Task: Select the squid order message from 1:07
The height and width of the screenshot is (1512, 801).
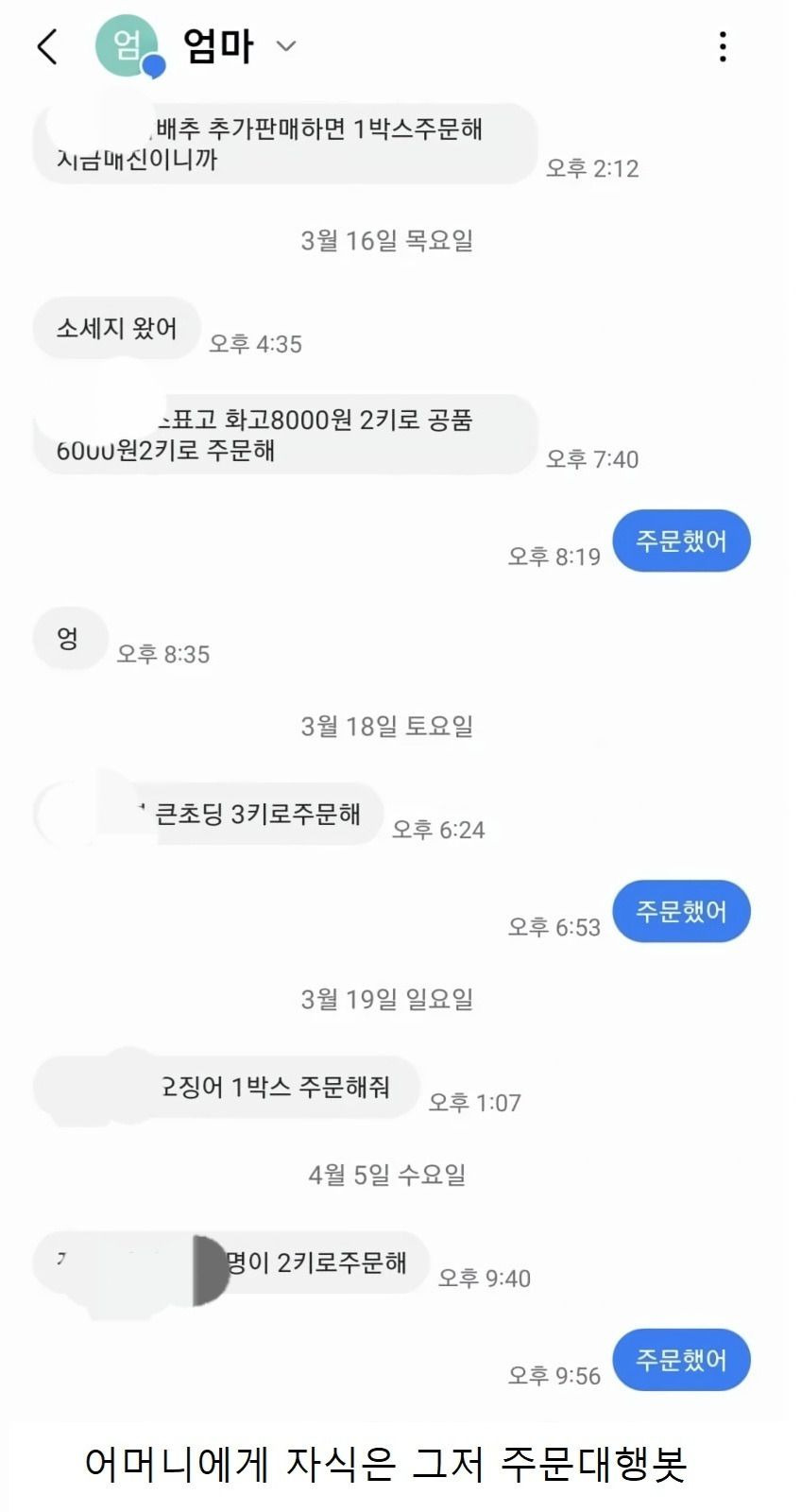Action: [227, 1087]
